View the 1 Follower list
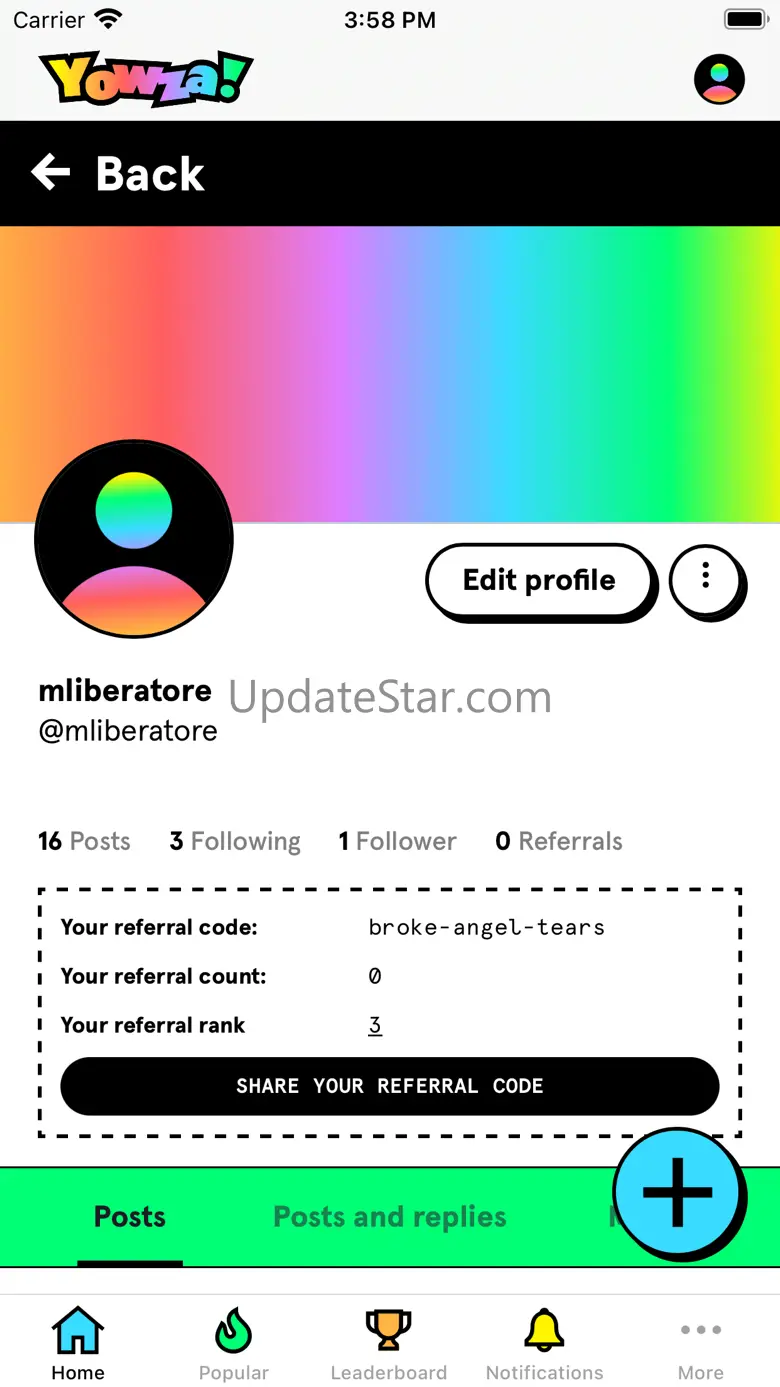The height and width of the screenshot is (1387, 780). [397, 841]
